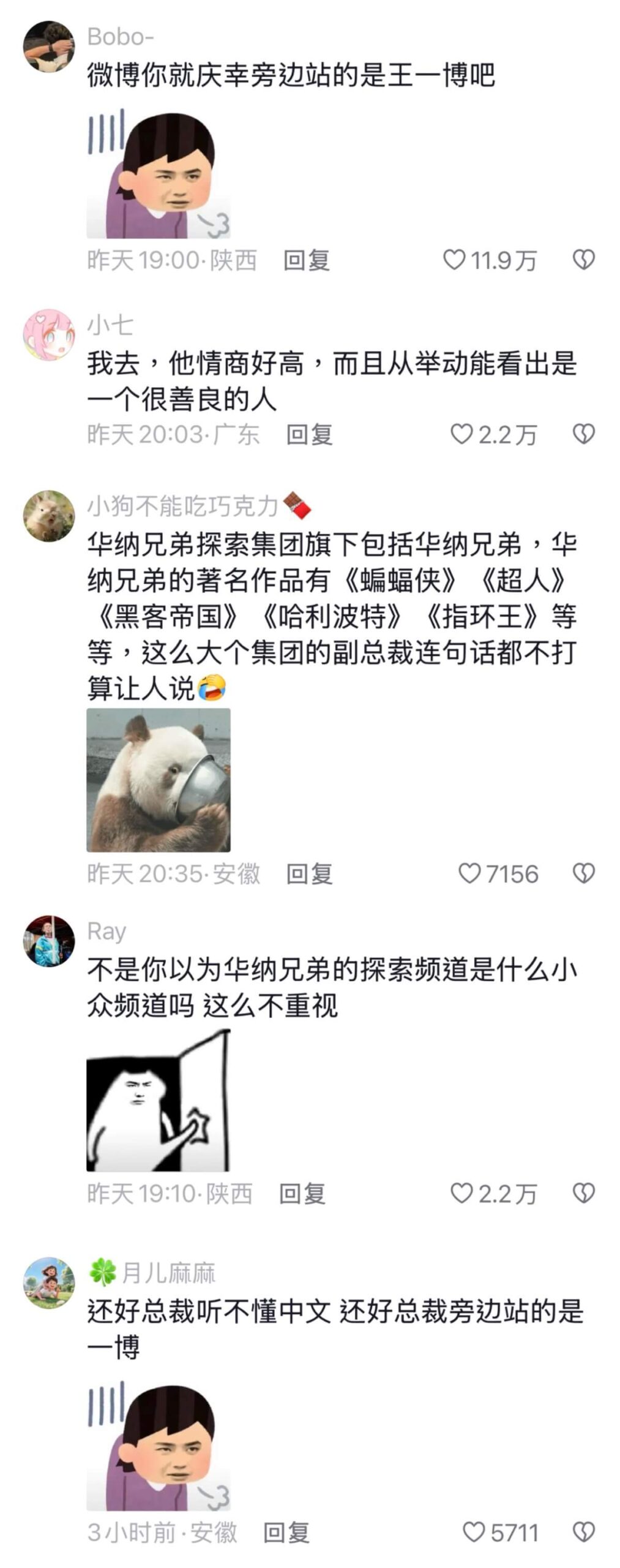This screenshot has width=620, height=1568.
Task: Open the panda image in 小狗不能吃巧克力's comment
Action: [159, 780]
